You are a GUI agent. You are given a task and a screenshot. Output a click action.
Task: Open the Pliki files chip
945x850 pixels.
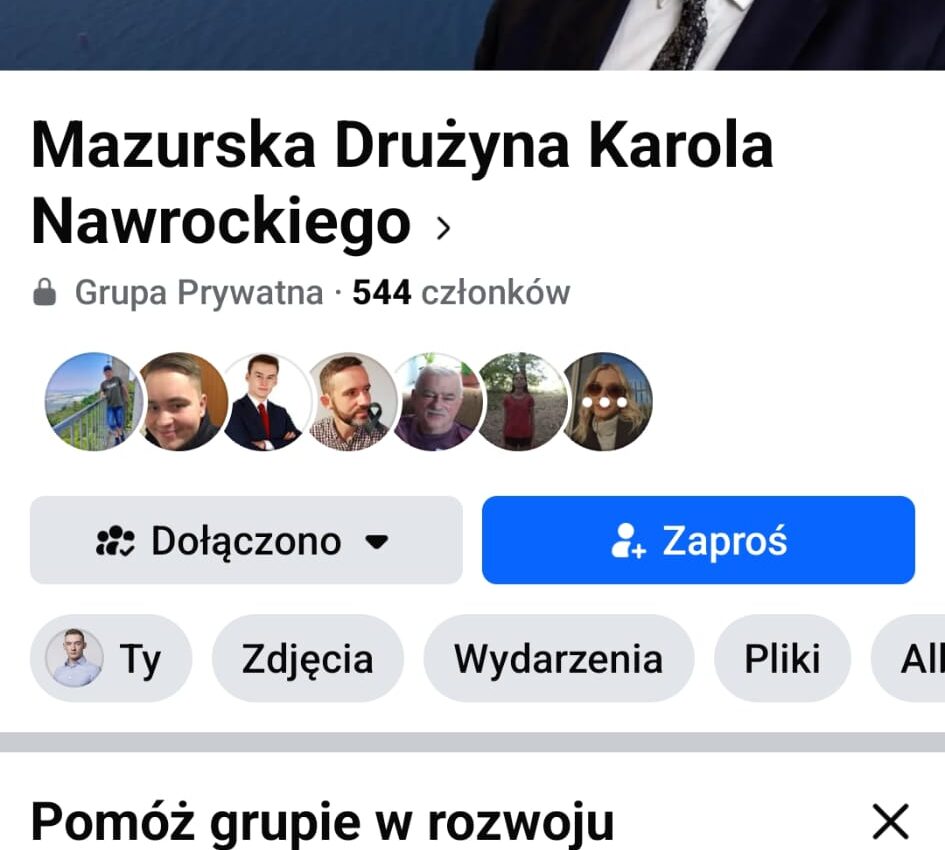781,659
